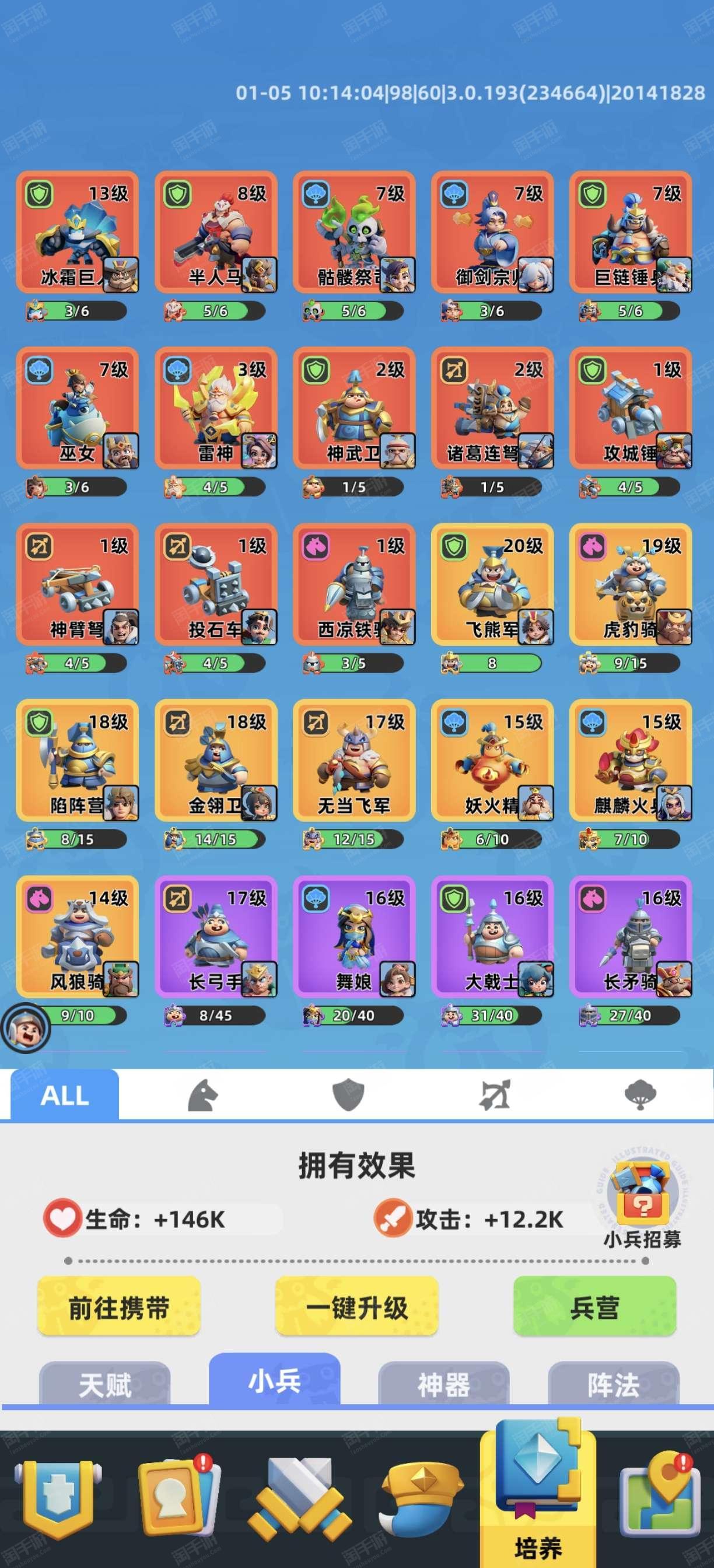Screen dimensions: 714x1568
Task: Select the 雷神 soldier card
Action: click(216, 408)
